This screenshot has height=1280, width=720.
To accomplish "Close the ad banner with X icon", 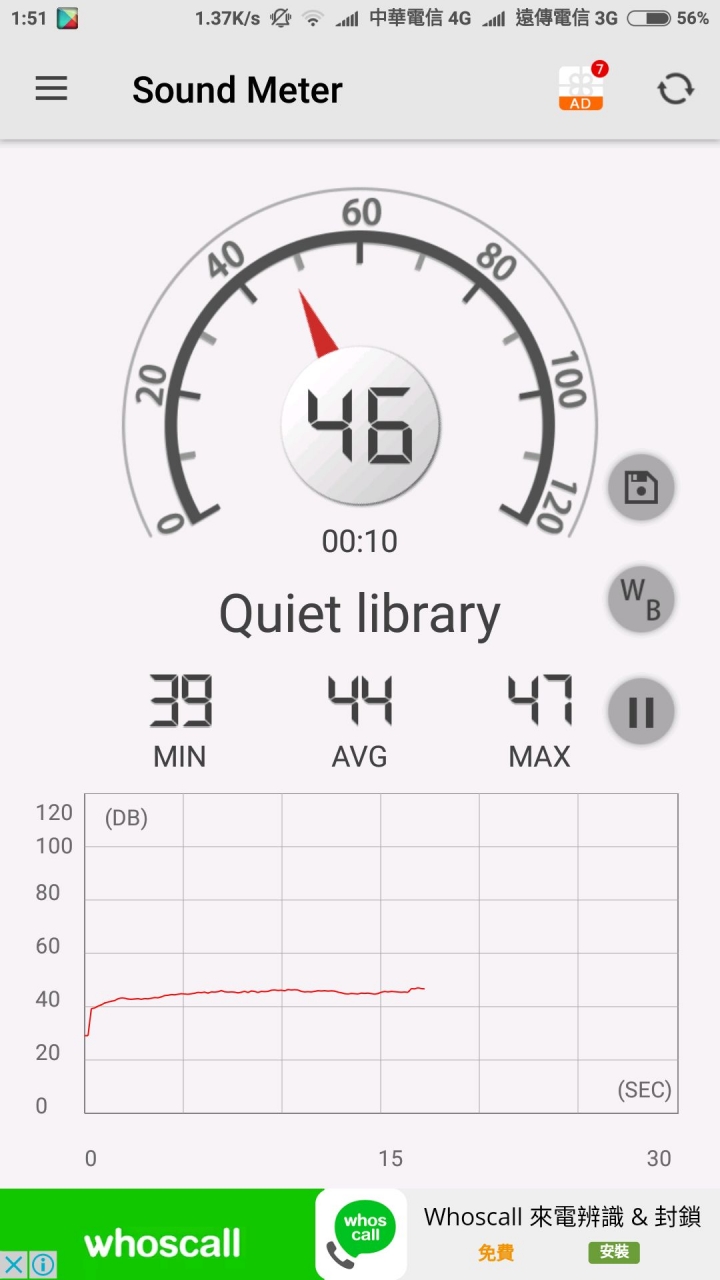I will point(14,1265).
